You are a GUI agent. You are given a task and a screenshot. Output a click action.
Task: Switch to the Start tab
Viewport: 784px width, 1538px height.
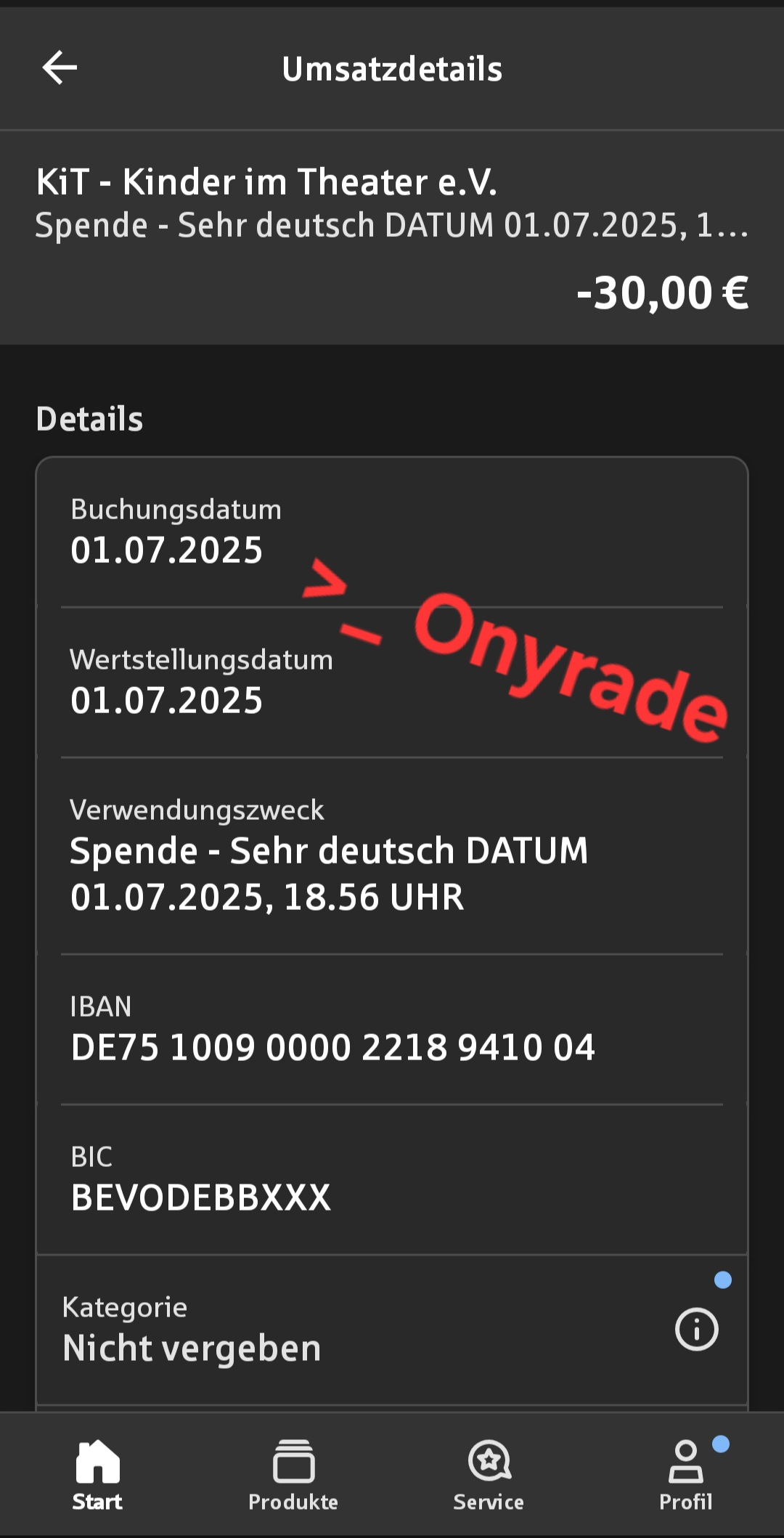[97, 1474]
